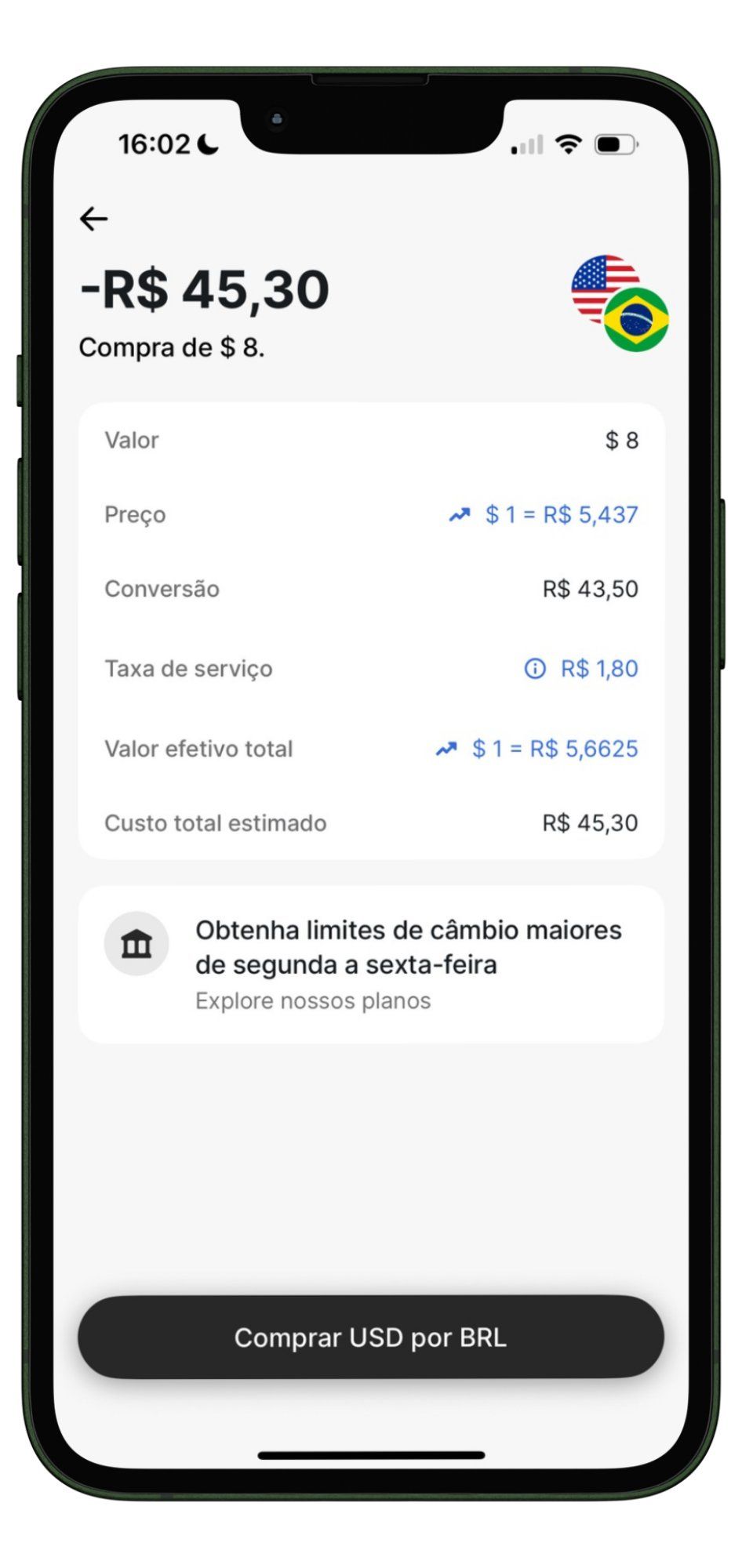View the Preço exchange rate $1 = R$ 5,437
Screen dimensions: 742x1568
pyautogui.click(x=544, y=515)
